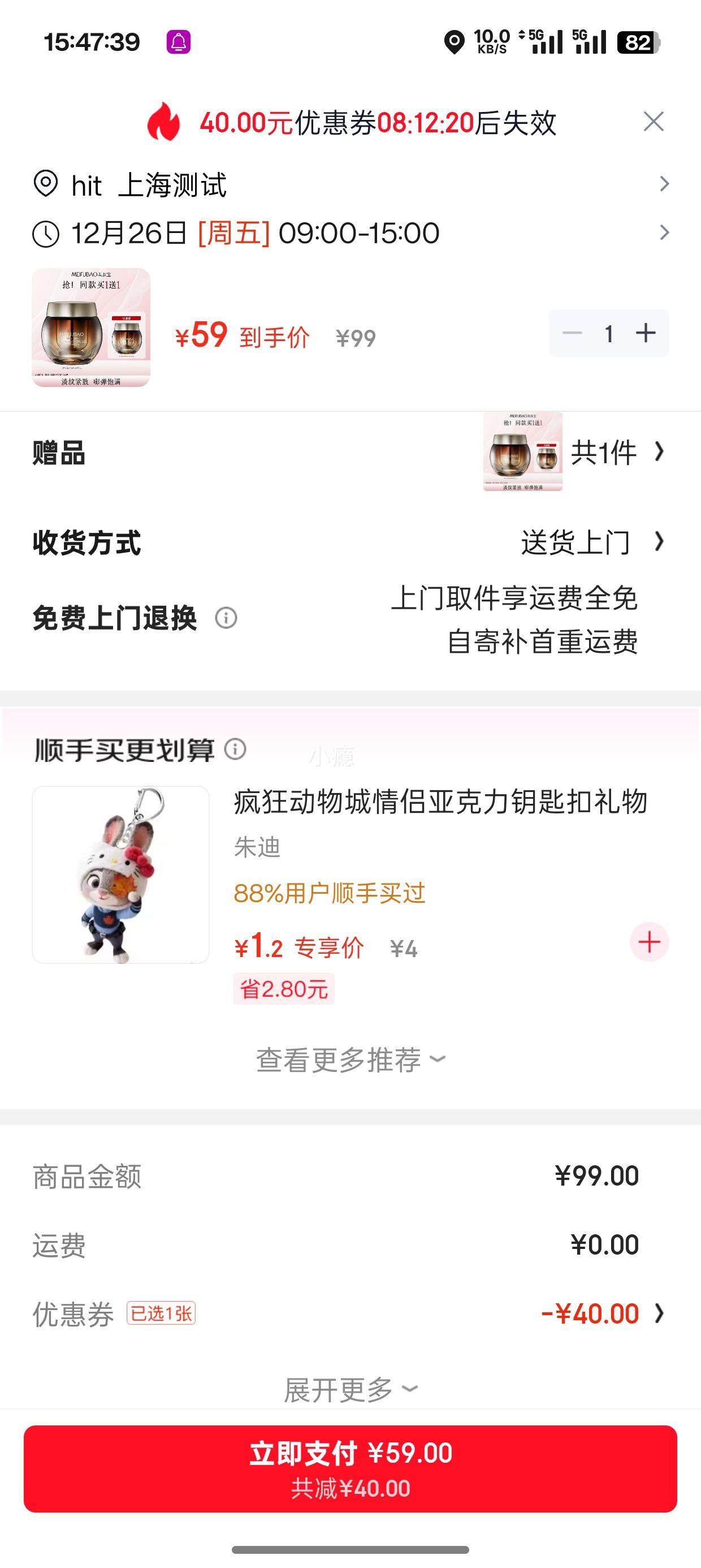Dismiss the 40.00元 coupon expiry banner

click(654, 122)
